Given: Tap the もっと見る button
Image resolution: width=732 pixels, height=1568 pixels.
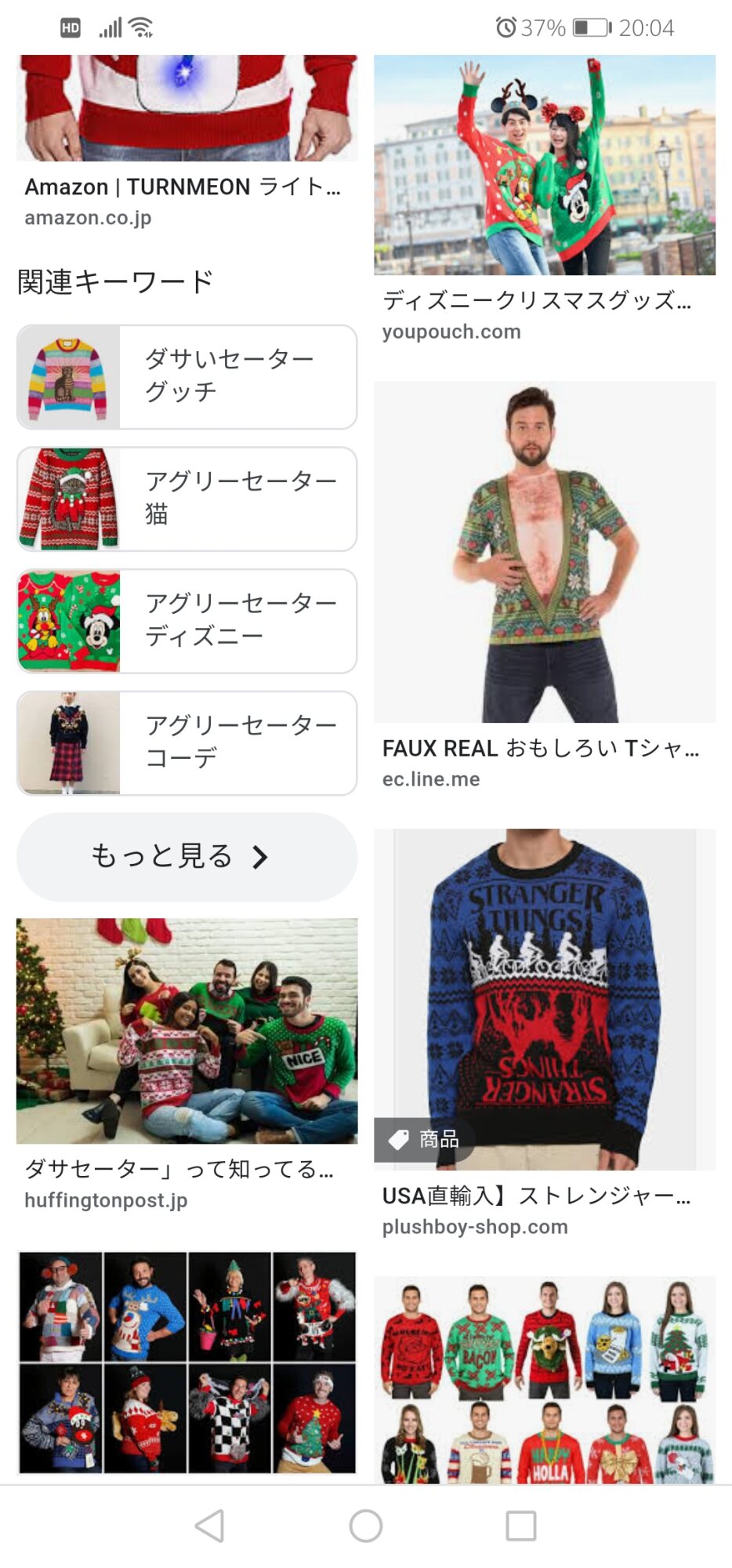Looking at the screenshot, I should [187, 857].
